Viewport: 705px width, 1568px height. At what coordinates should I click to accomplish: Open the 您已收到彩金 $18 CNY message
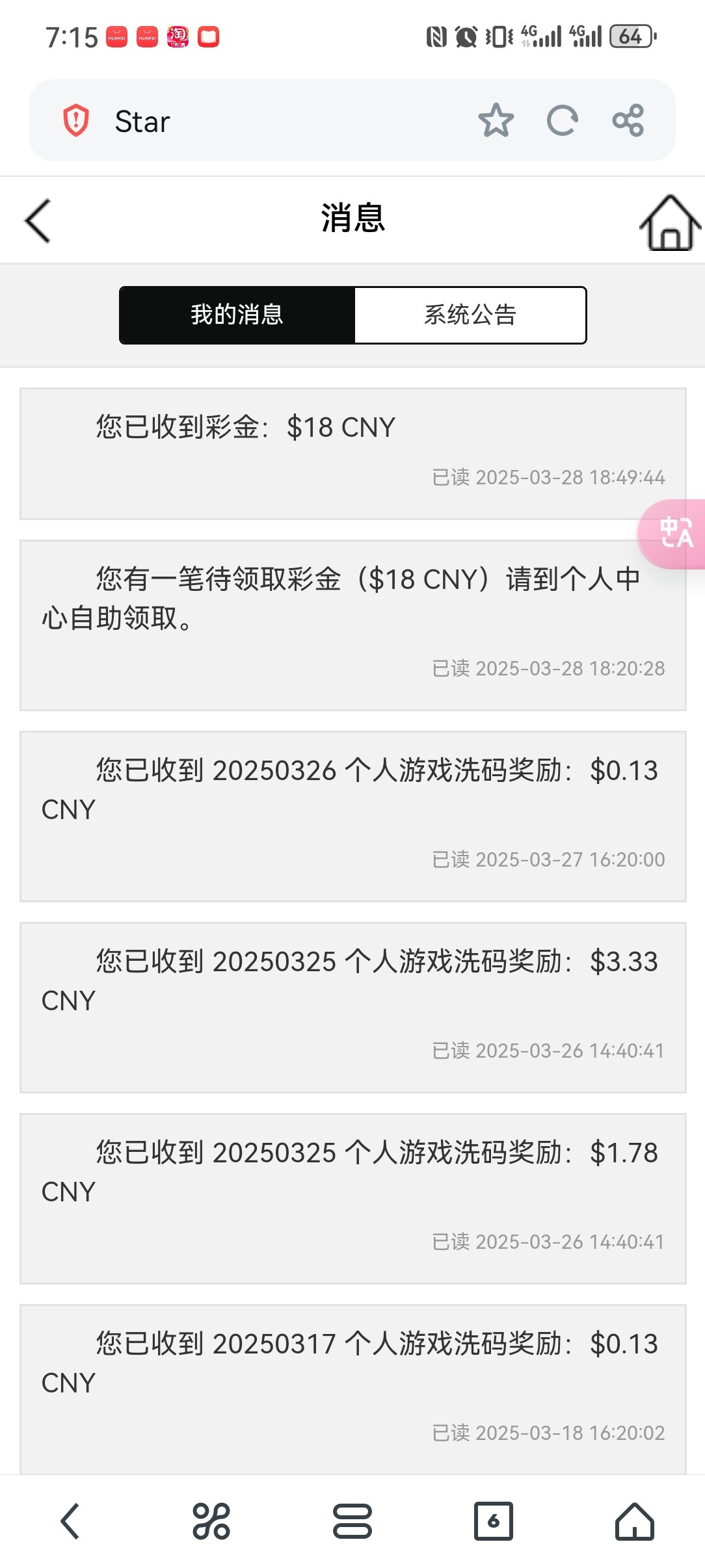point(353,454)
